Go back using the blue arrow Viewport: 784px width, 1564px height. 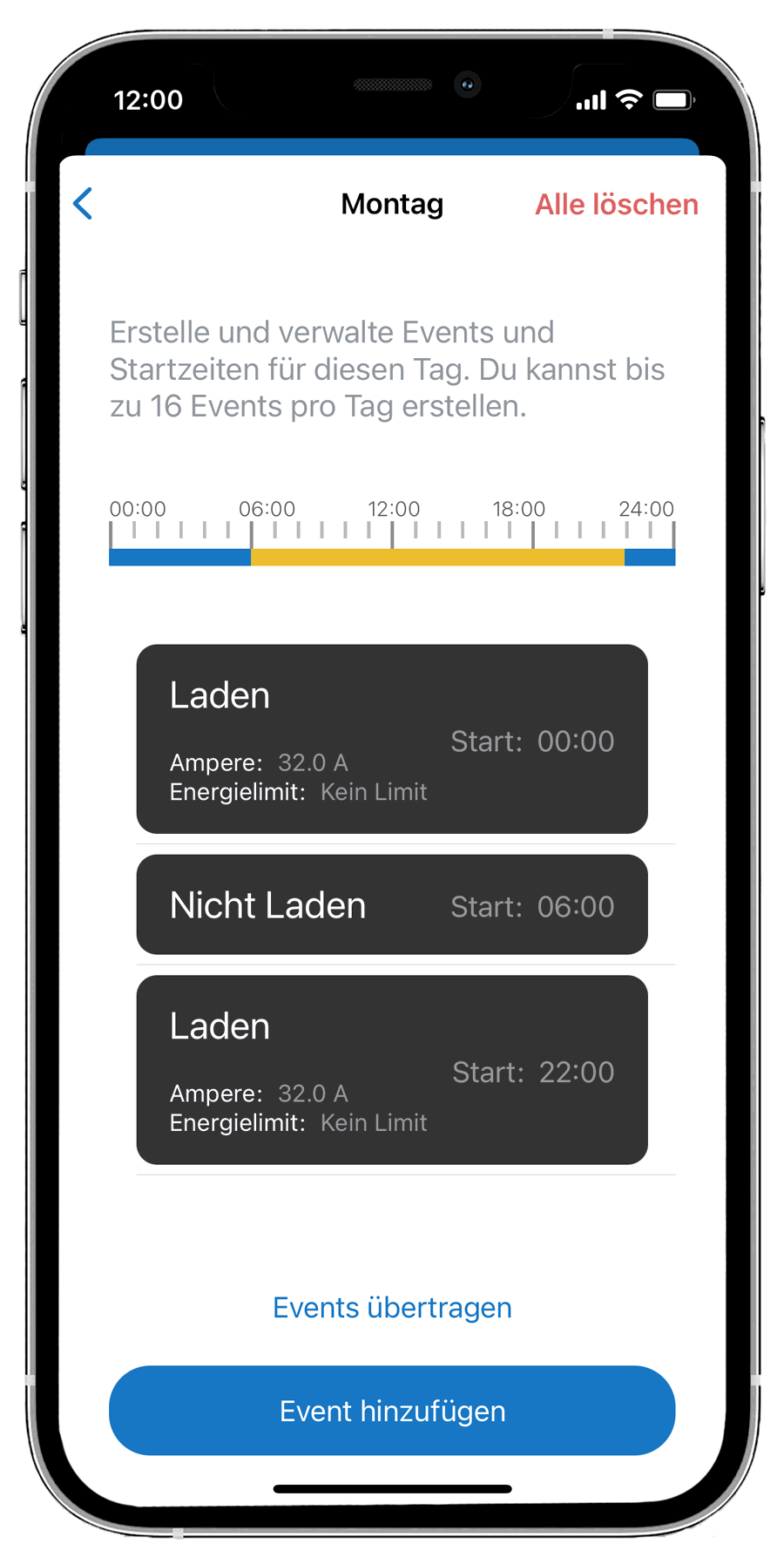pos(84,204)
